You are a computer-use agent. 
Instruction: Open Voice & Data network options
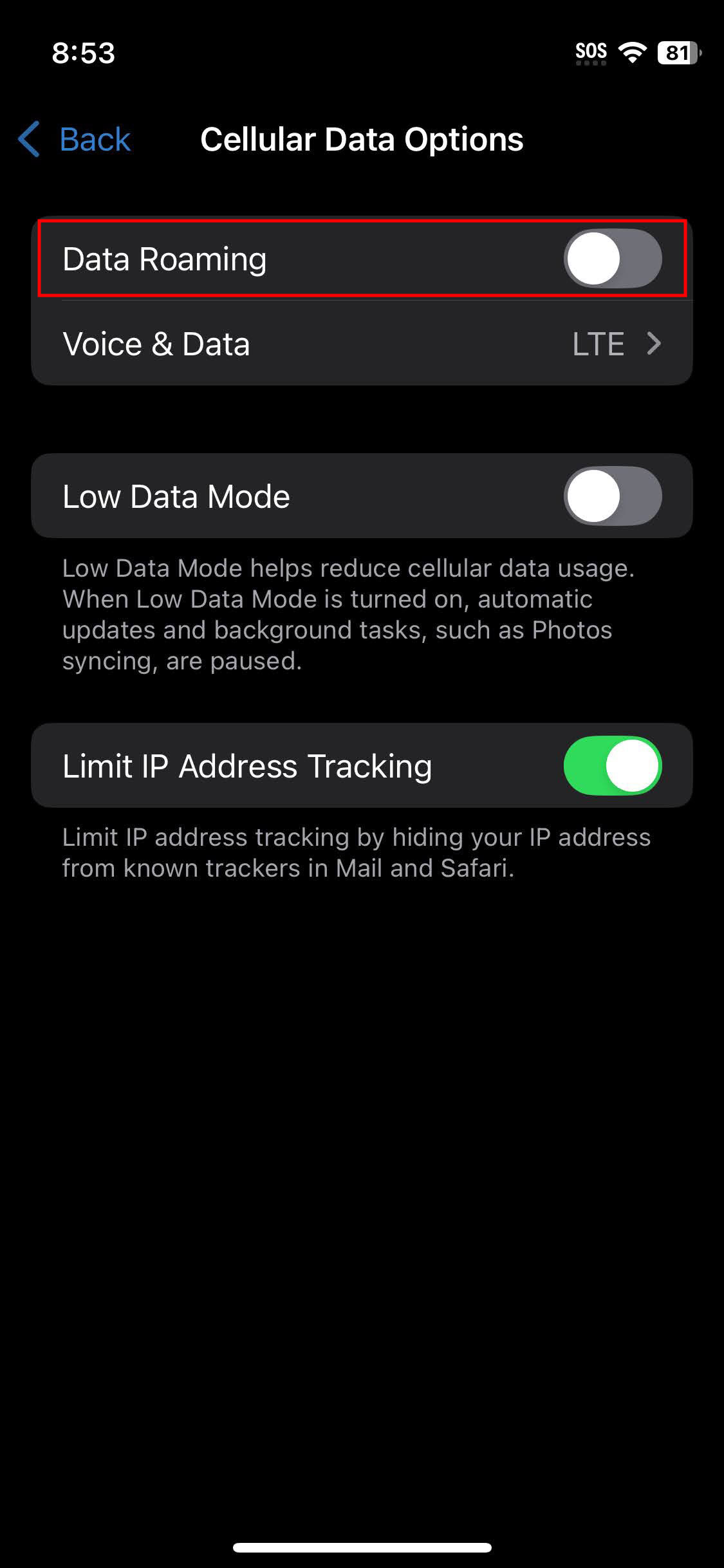click(x=362, y=344)
